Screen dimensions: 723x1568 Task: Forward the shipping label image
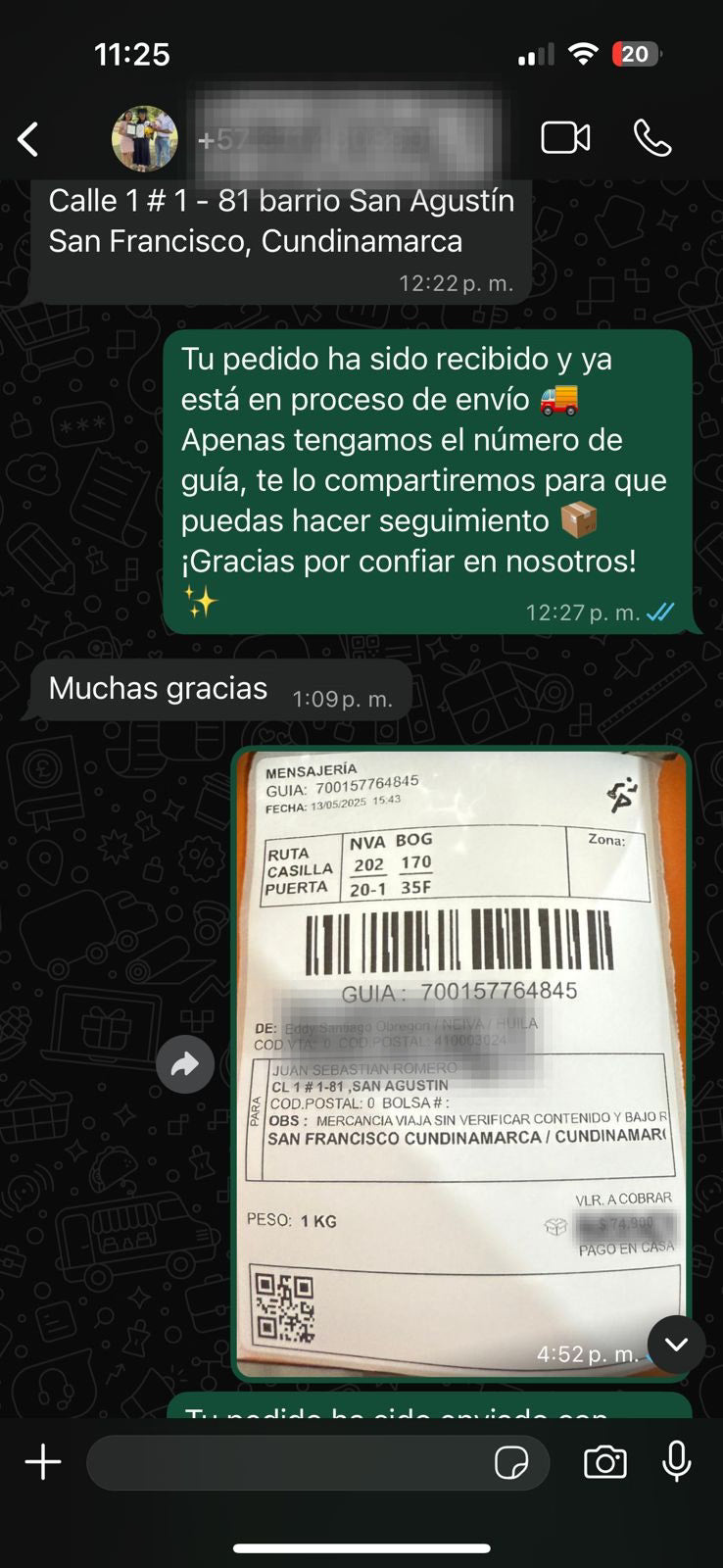(185, 1064)
